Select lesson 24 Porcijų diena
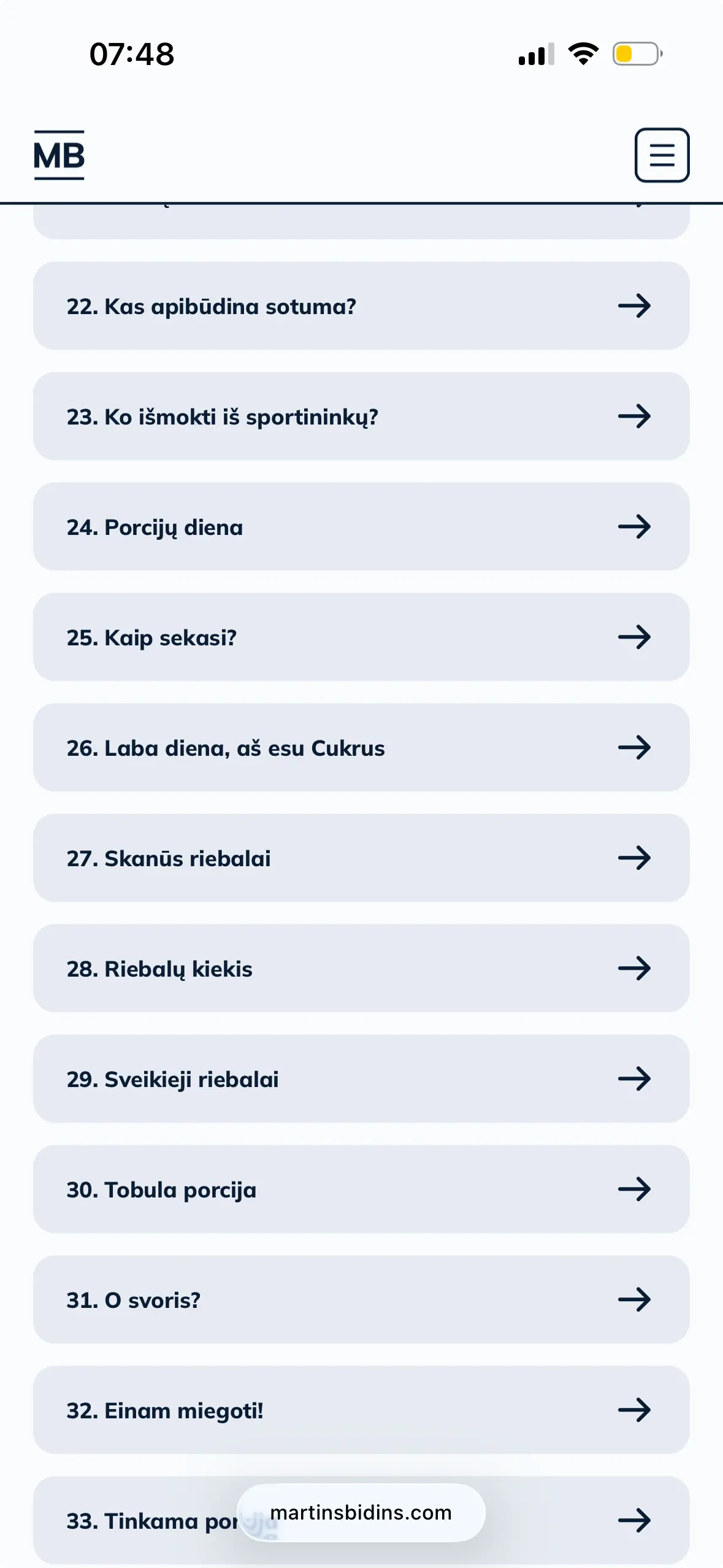 [x=361, y=527]
